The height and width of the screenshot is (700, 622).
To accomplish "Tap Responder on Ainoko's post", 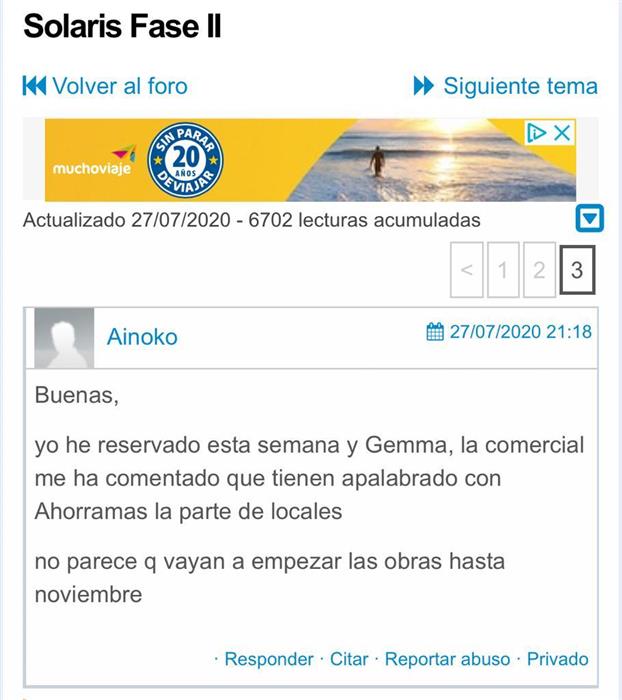I will coord(268,659).
